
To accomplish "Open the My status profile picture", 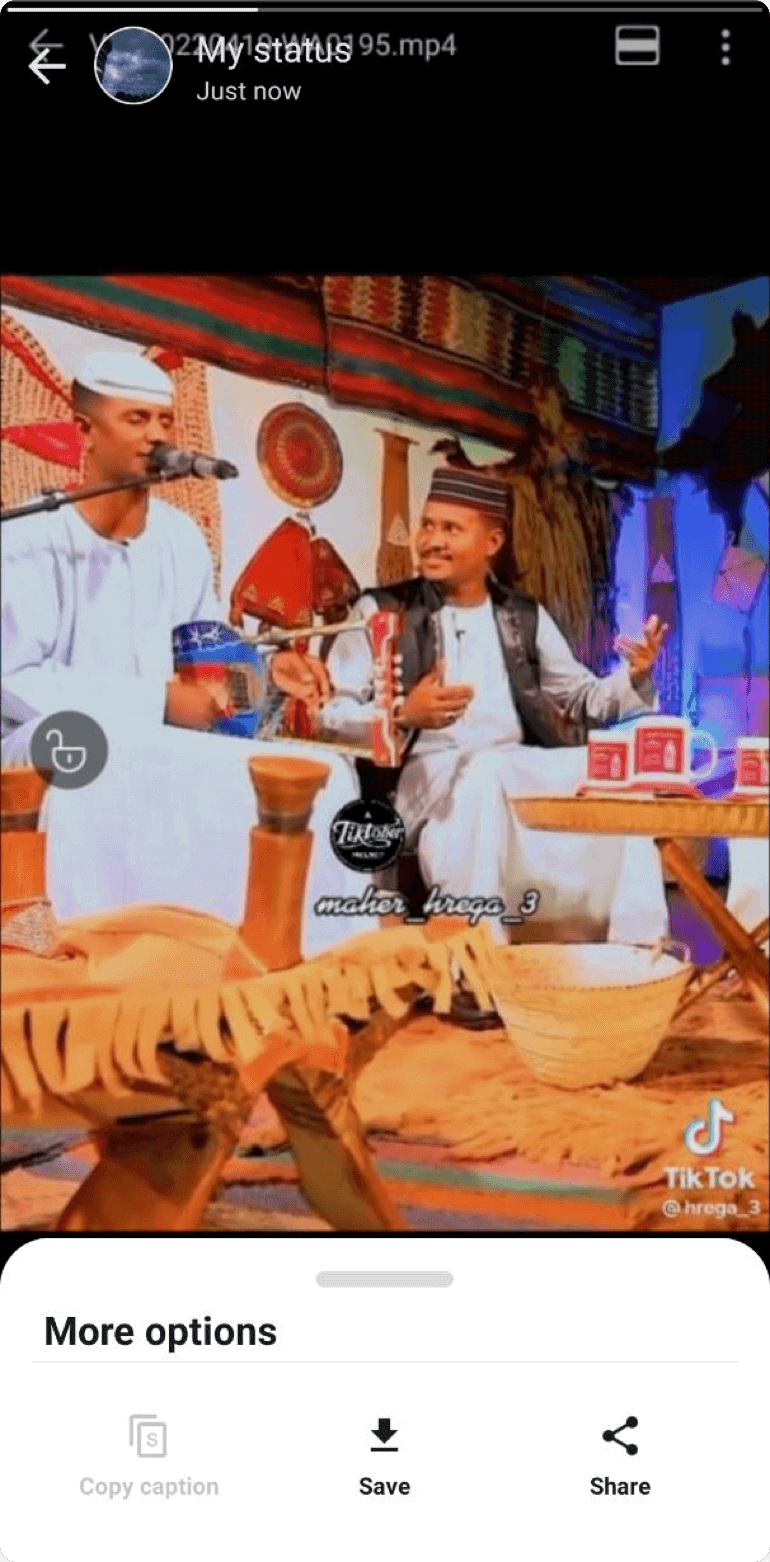I will pyautogui.click(x=133, y=66).
